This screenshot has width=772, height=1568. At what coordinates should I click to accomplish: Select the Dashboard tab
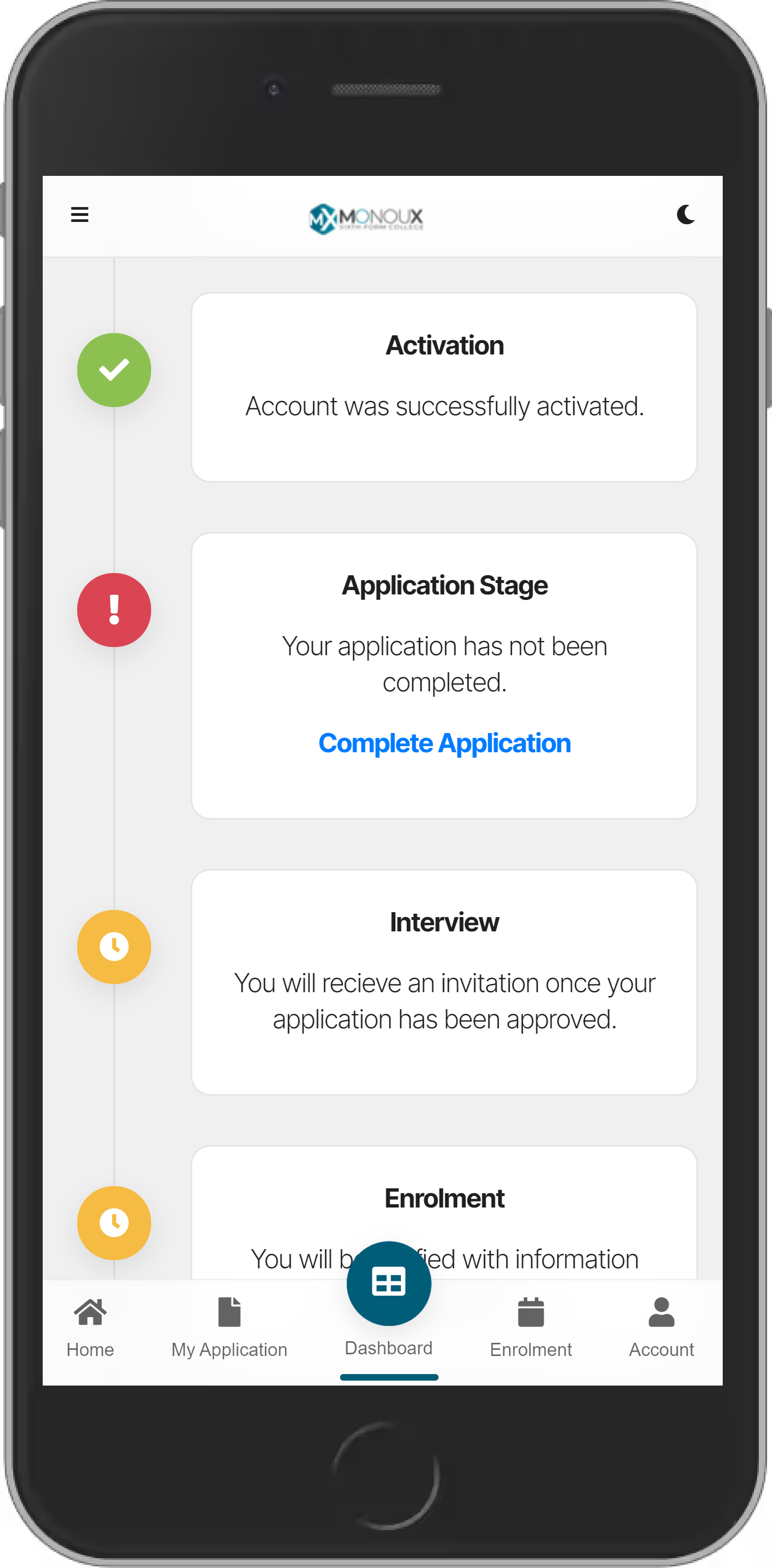[x=389, y=1303]
